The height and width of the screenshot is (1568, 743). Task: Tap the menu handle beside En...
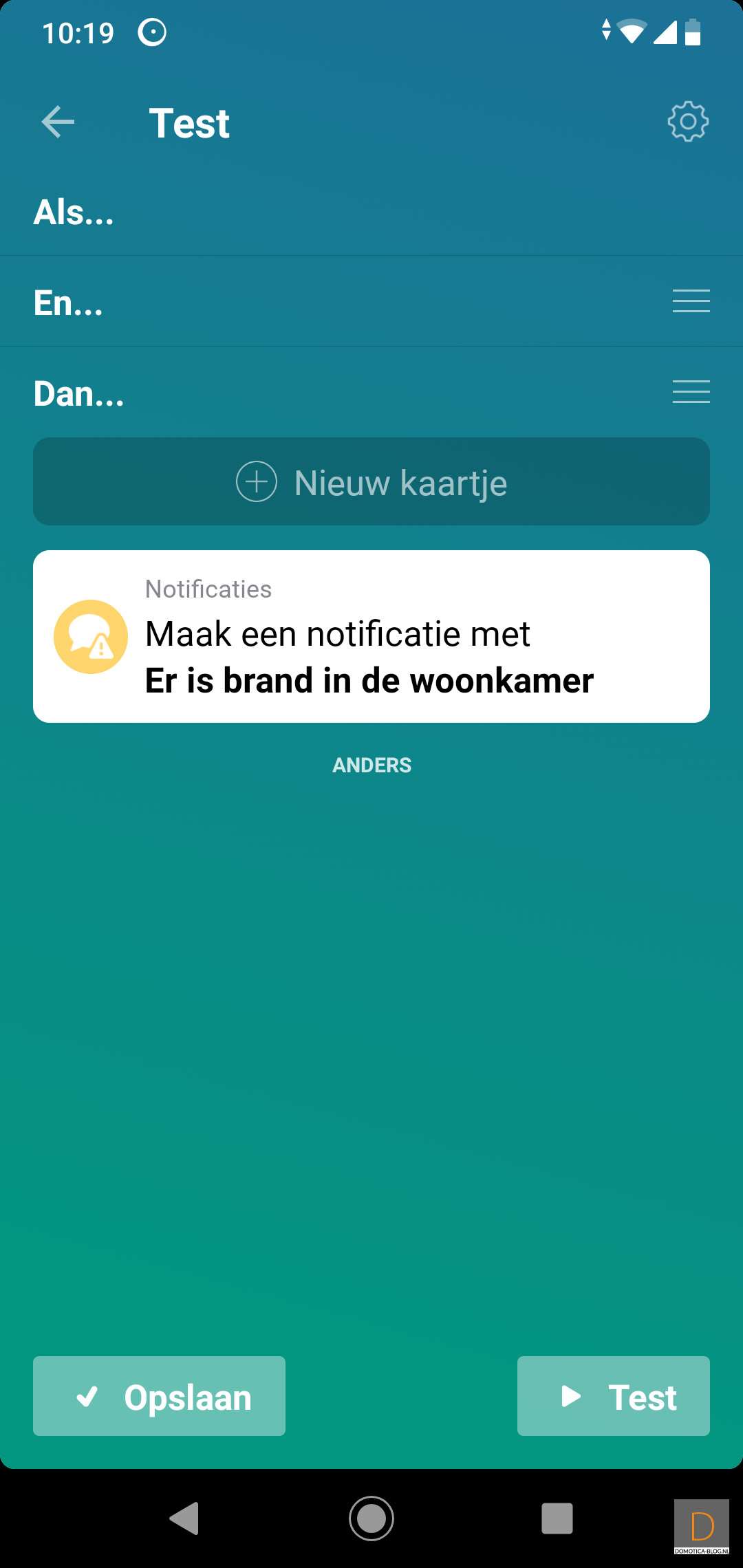[x=691, y=301]
